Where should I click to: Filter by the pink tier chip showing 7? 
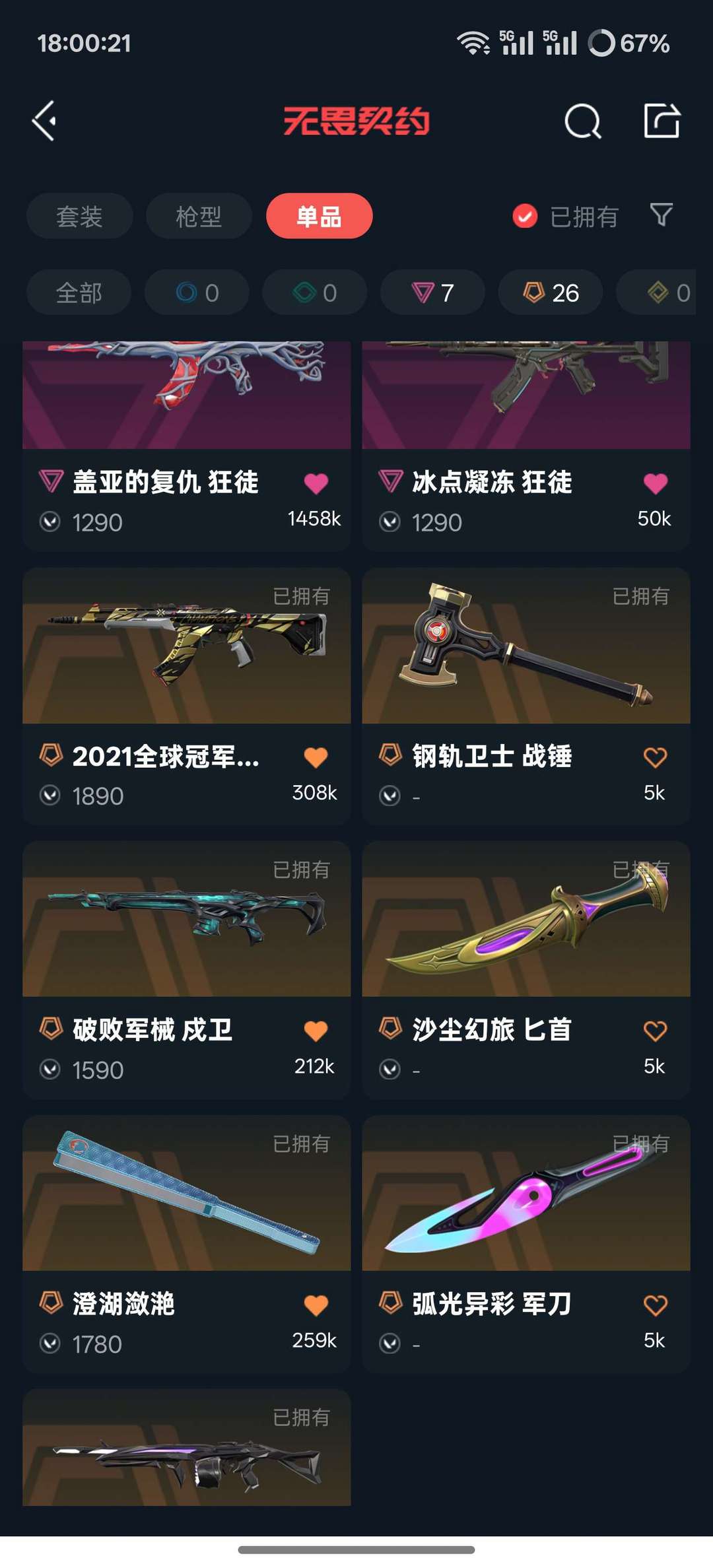432,292
